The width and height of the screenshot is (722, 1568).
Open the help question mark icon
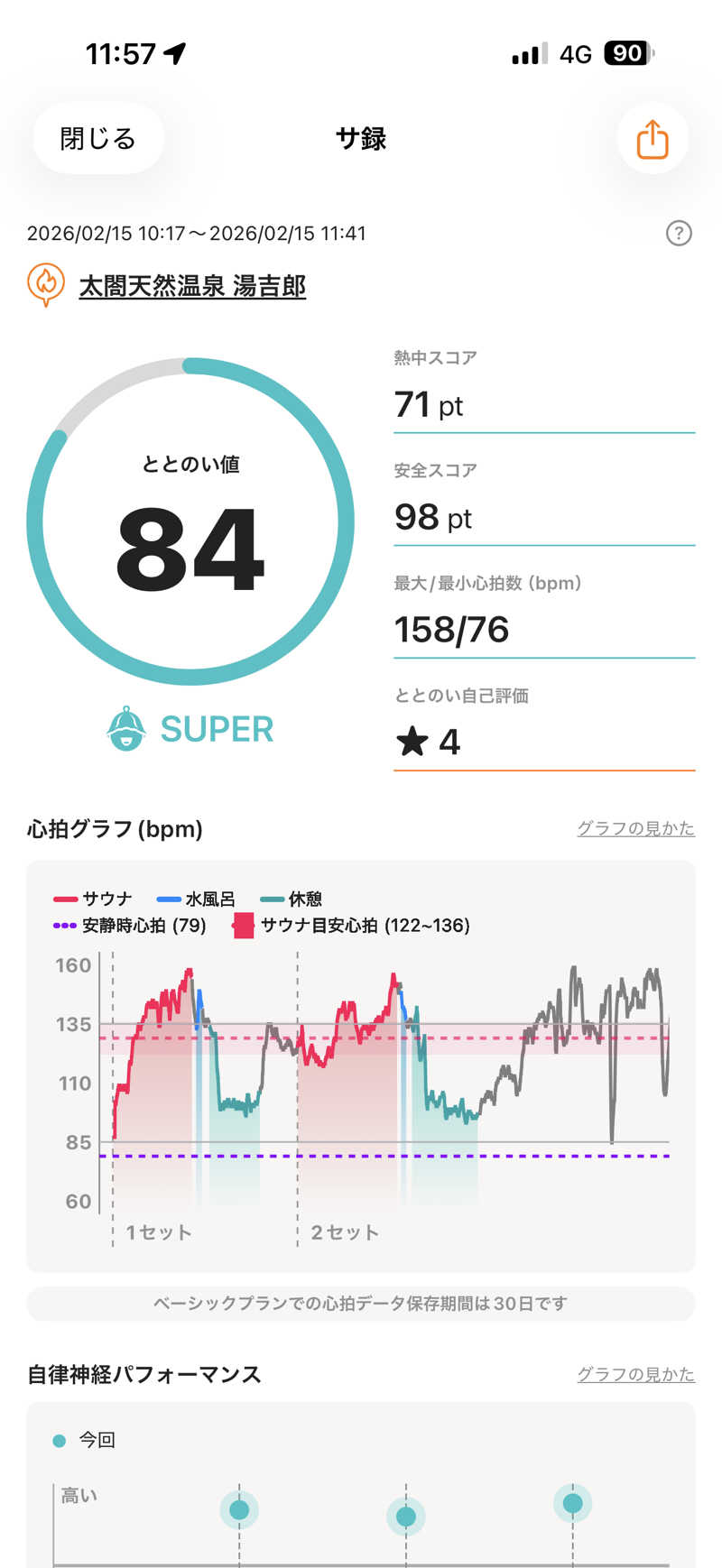[678, 234]
